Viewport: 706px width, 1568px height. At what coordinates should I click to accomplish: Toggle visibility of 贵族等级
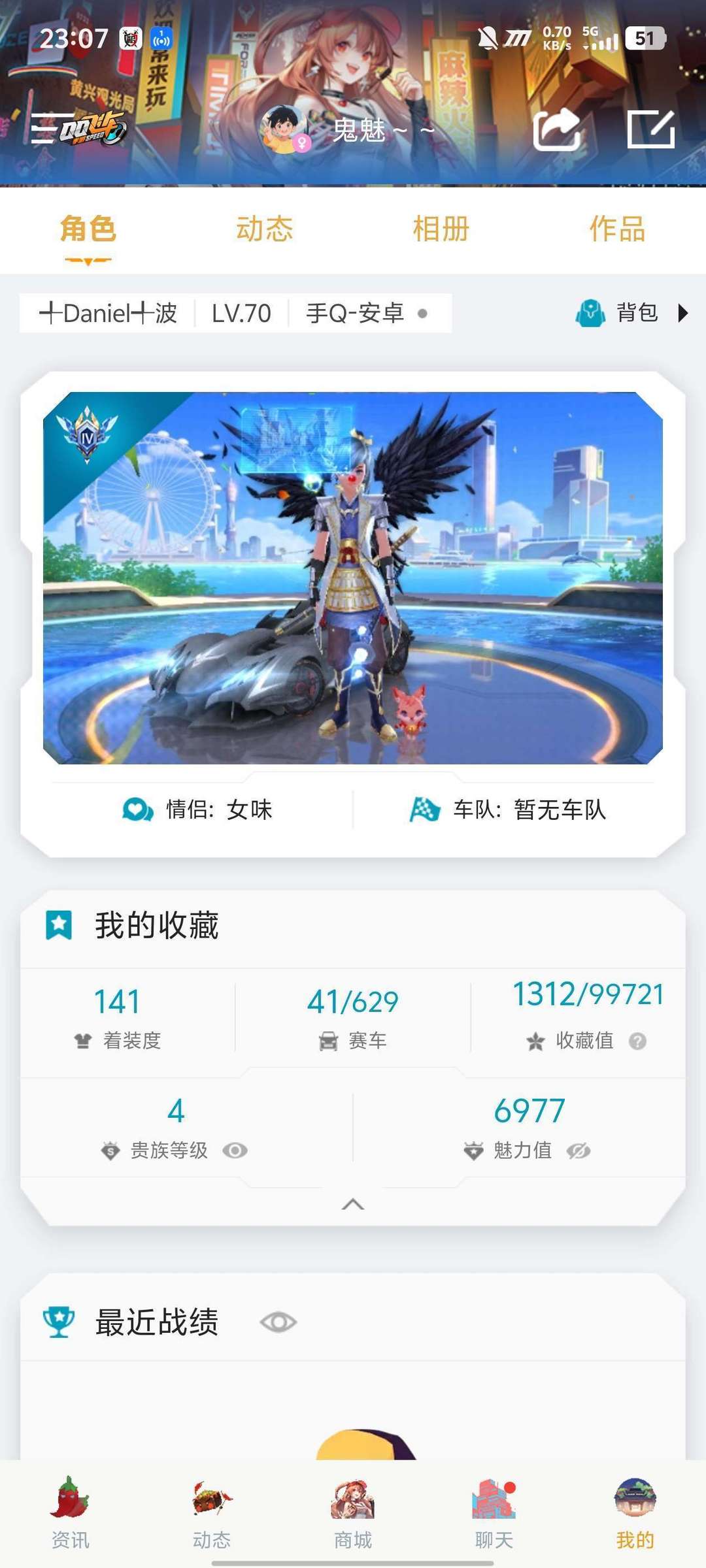tap(235, 1151)
